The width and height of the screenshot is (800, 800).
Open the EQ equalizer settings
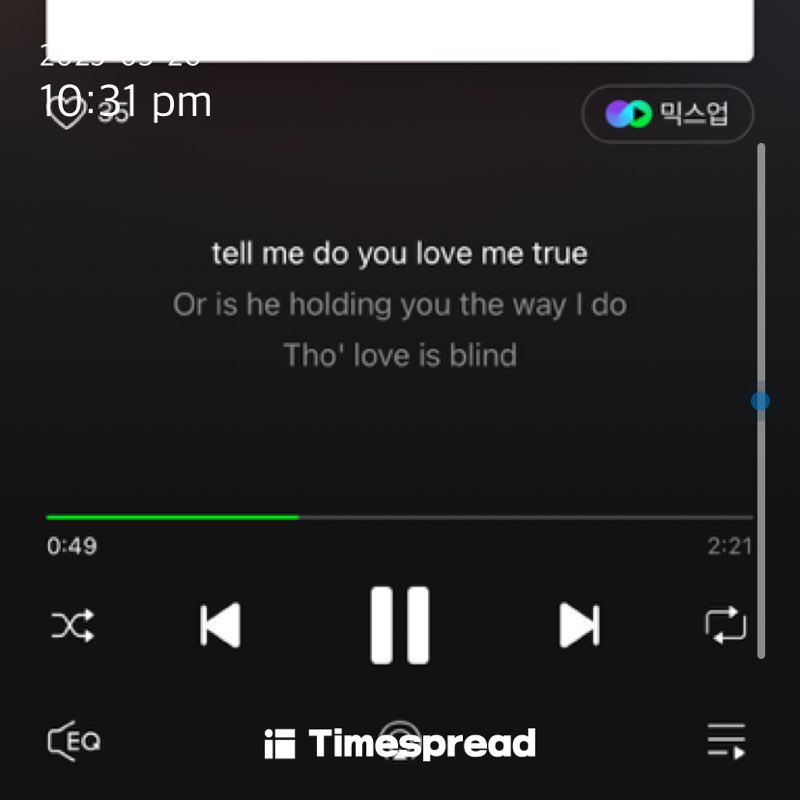coord(74,741)
